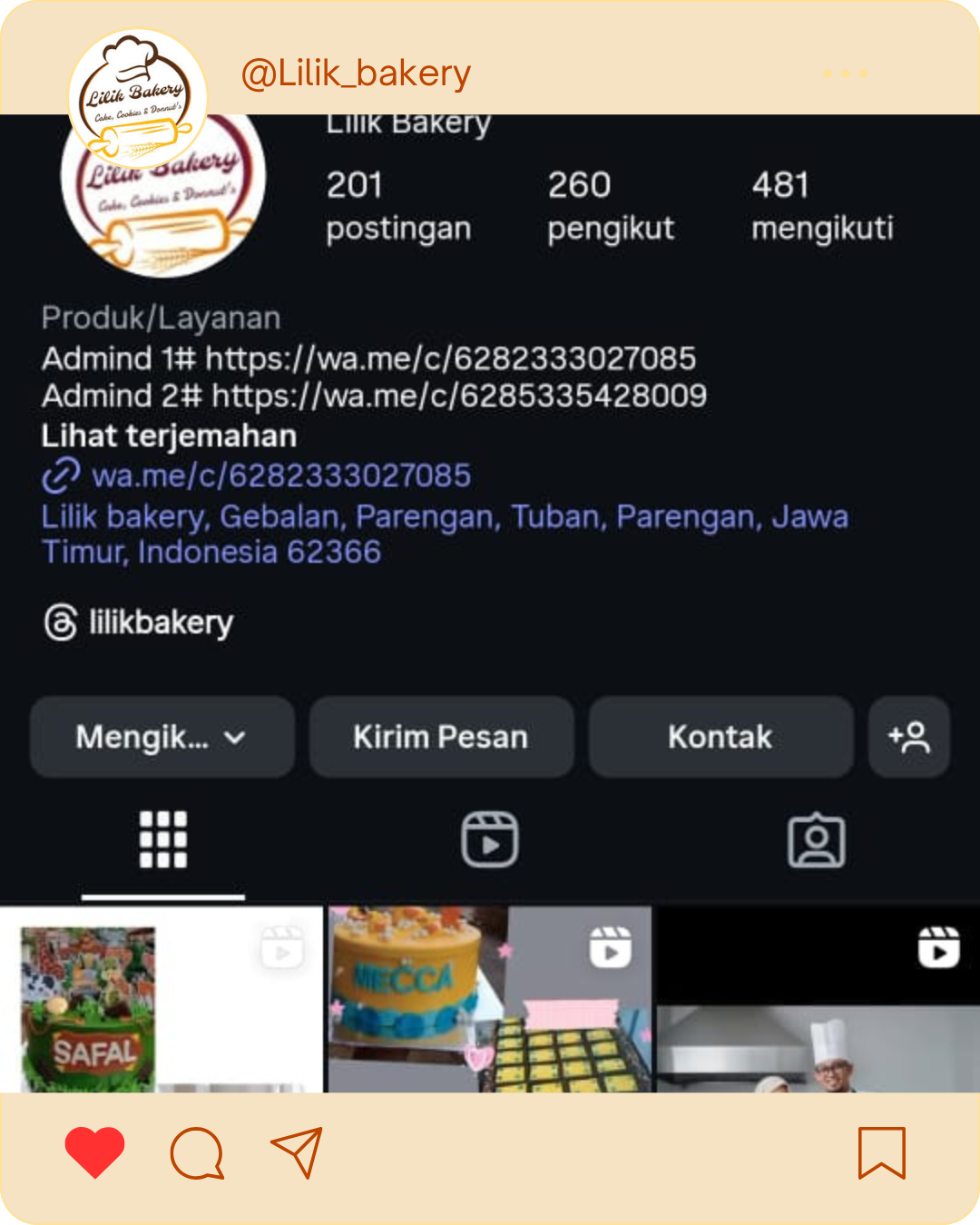
Task: Click the chevron beside Mengik...
Action: pos(234,738)
